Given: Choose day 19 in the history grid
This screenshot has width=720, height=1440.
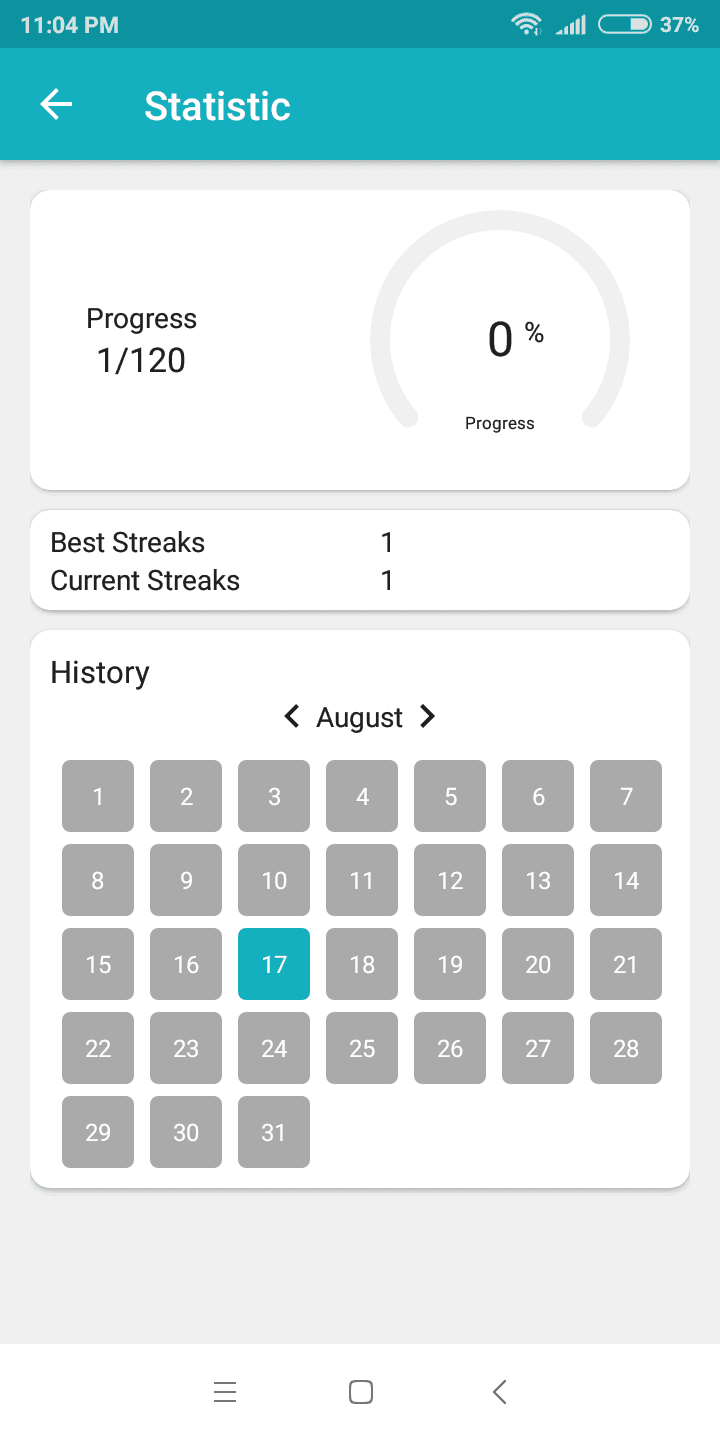Looking at the screenshot, I should [x=450, y=964].
